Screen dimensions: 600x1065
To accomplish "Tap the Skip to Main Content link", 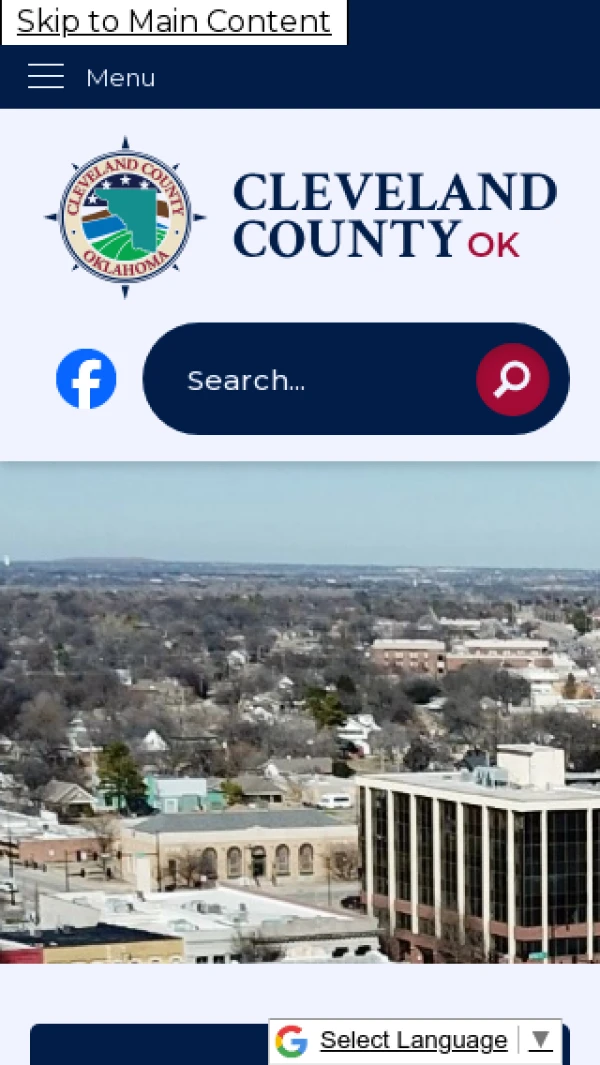I will [x=173, y=21].
